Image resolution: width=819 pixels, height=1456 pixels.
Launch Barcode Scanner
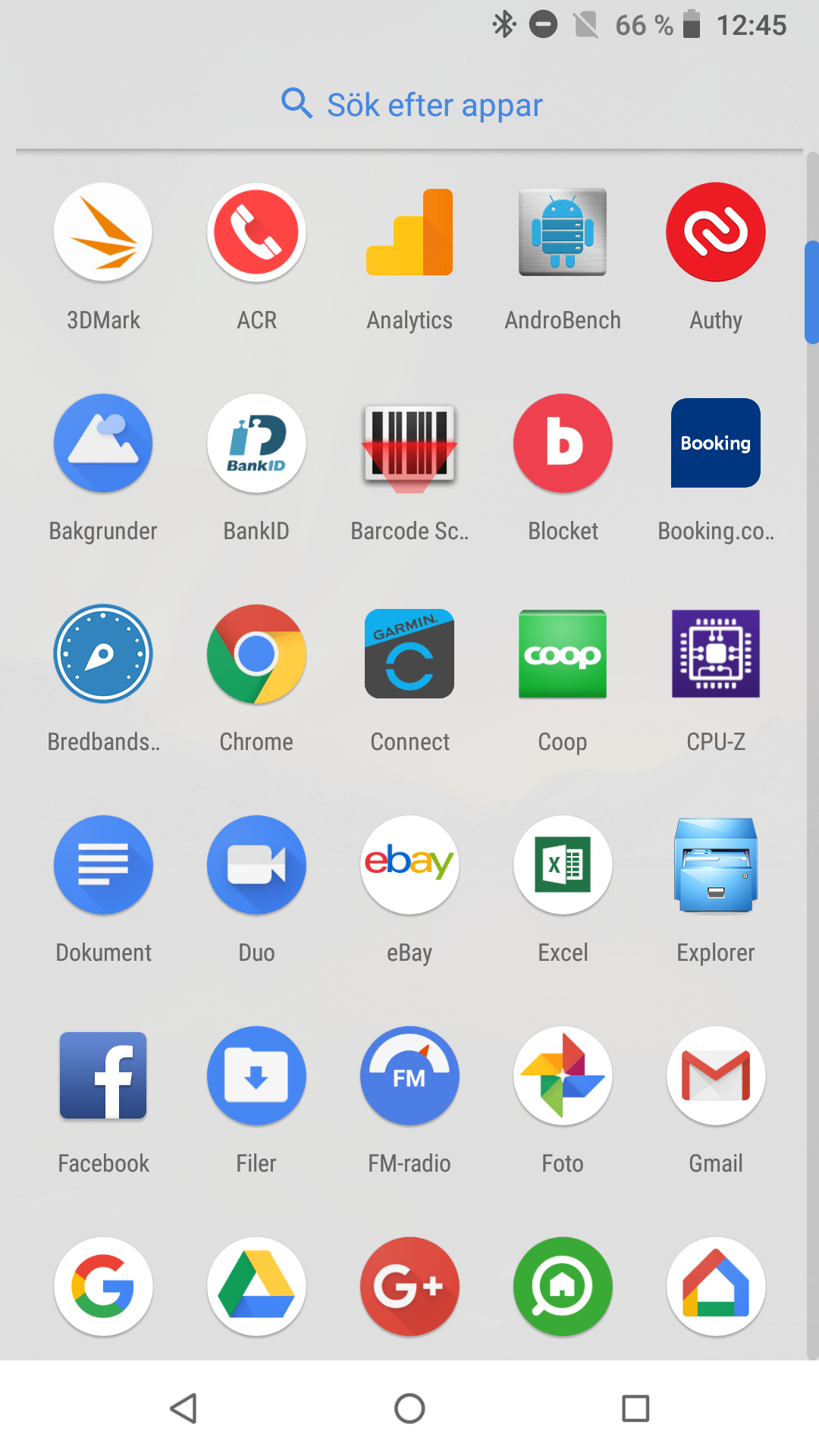(x=409, y=444)
